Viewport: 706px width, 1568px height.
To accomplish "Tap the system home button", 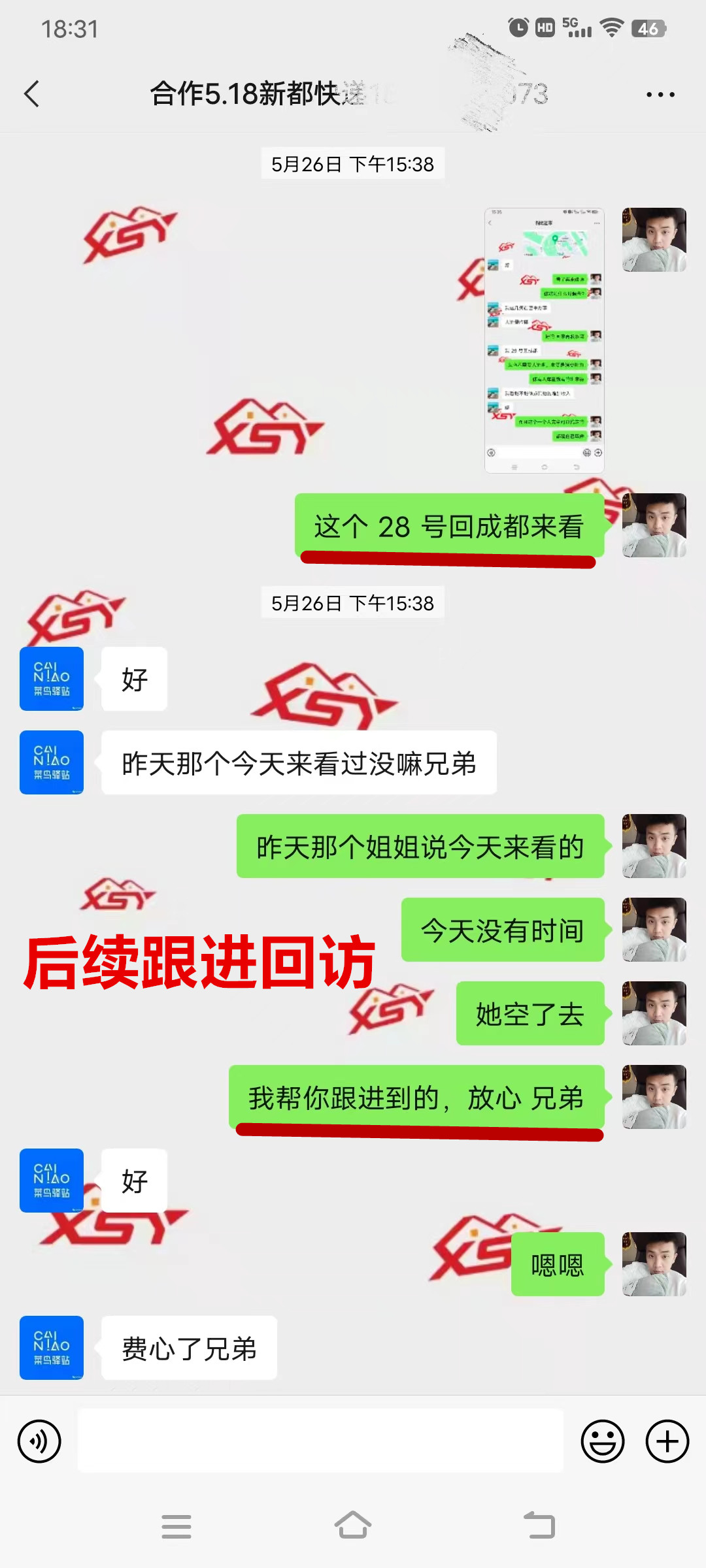I will (353, 1527).
